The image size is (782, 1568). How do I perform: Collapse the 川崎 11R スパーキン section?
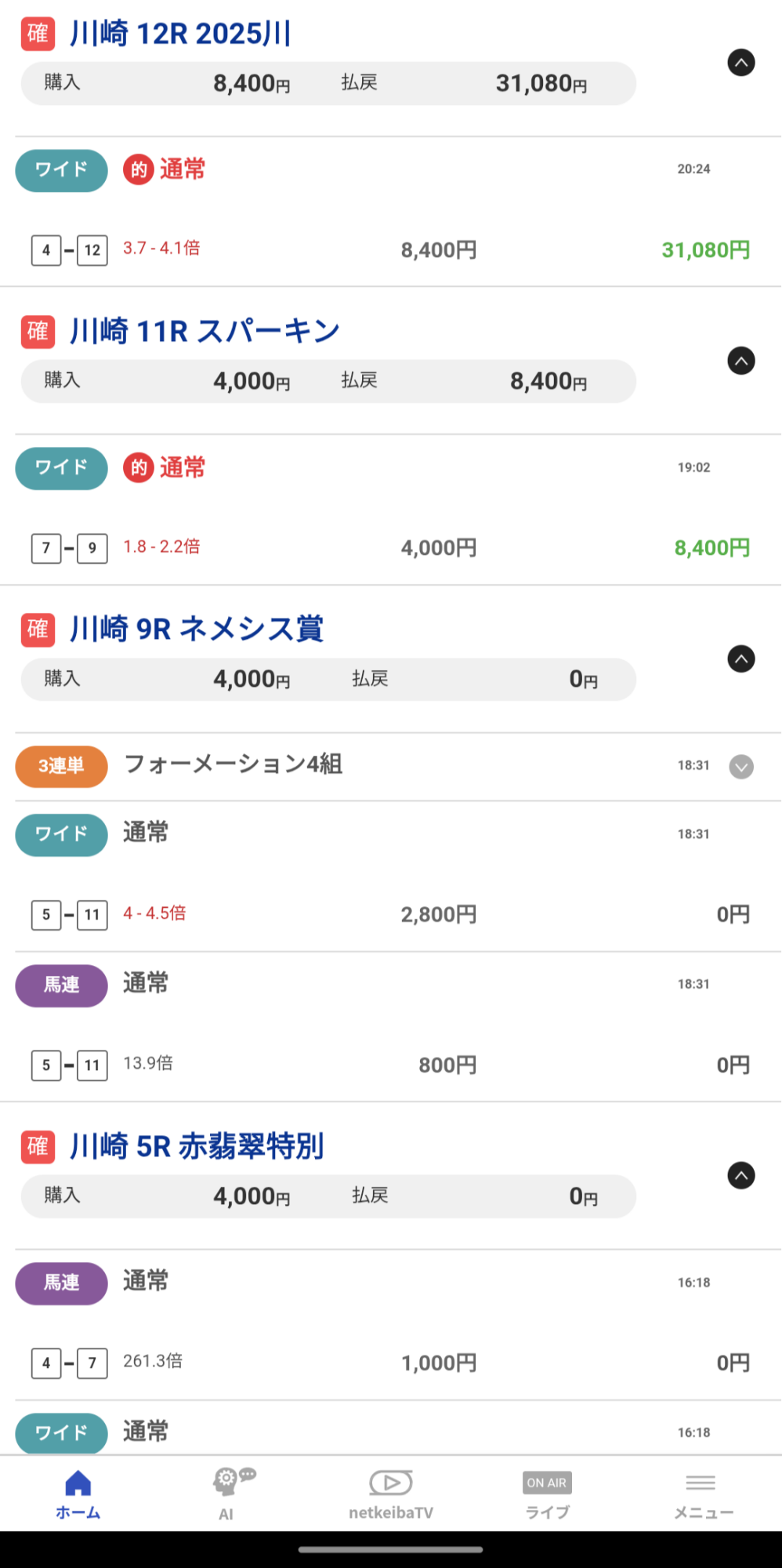740,361
